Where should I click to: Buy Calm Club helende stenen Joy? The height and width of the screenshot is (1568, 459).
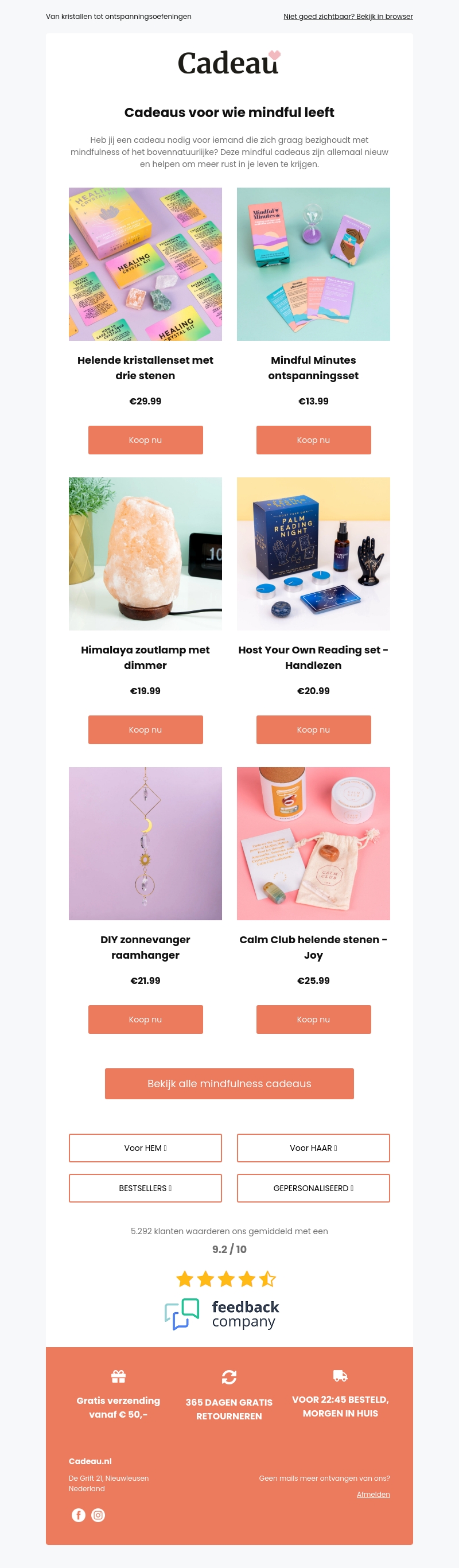coord(313,1019)
